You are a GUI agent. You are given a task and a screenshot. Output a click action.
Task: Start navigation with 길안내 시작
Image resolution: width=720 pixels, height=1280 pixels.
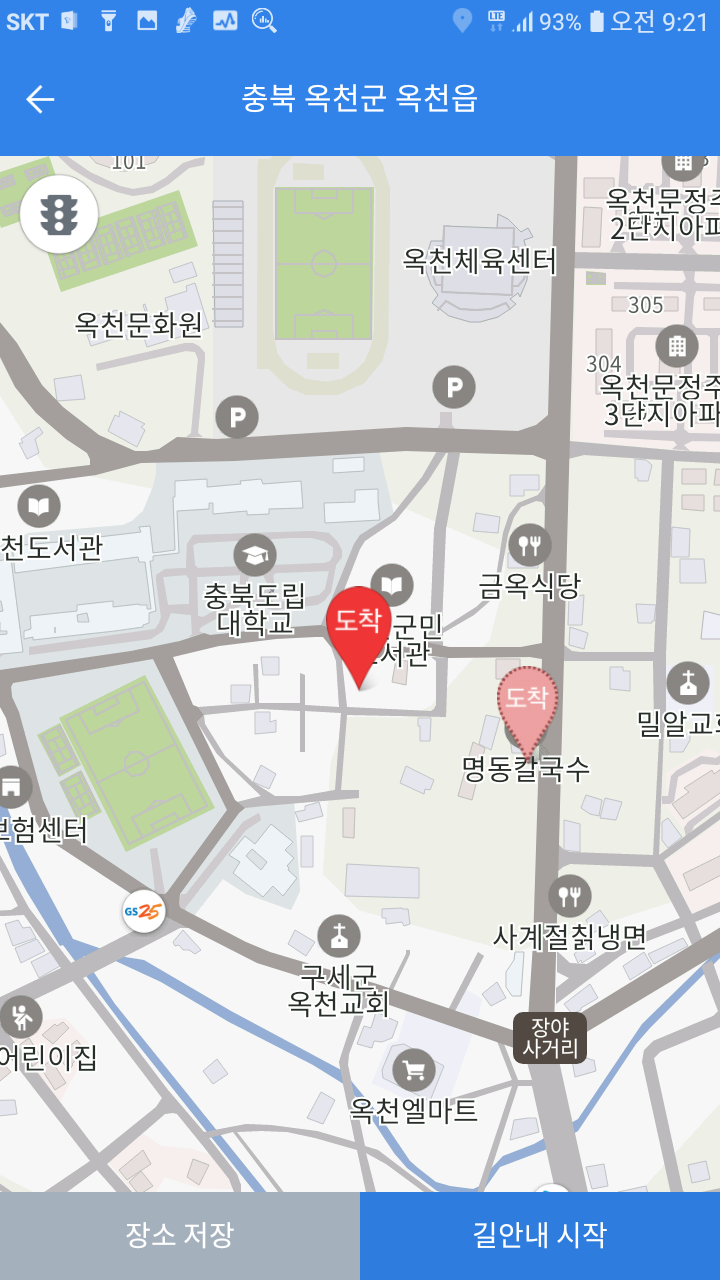click(x=540, y=1235)
